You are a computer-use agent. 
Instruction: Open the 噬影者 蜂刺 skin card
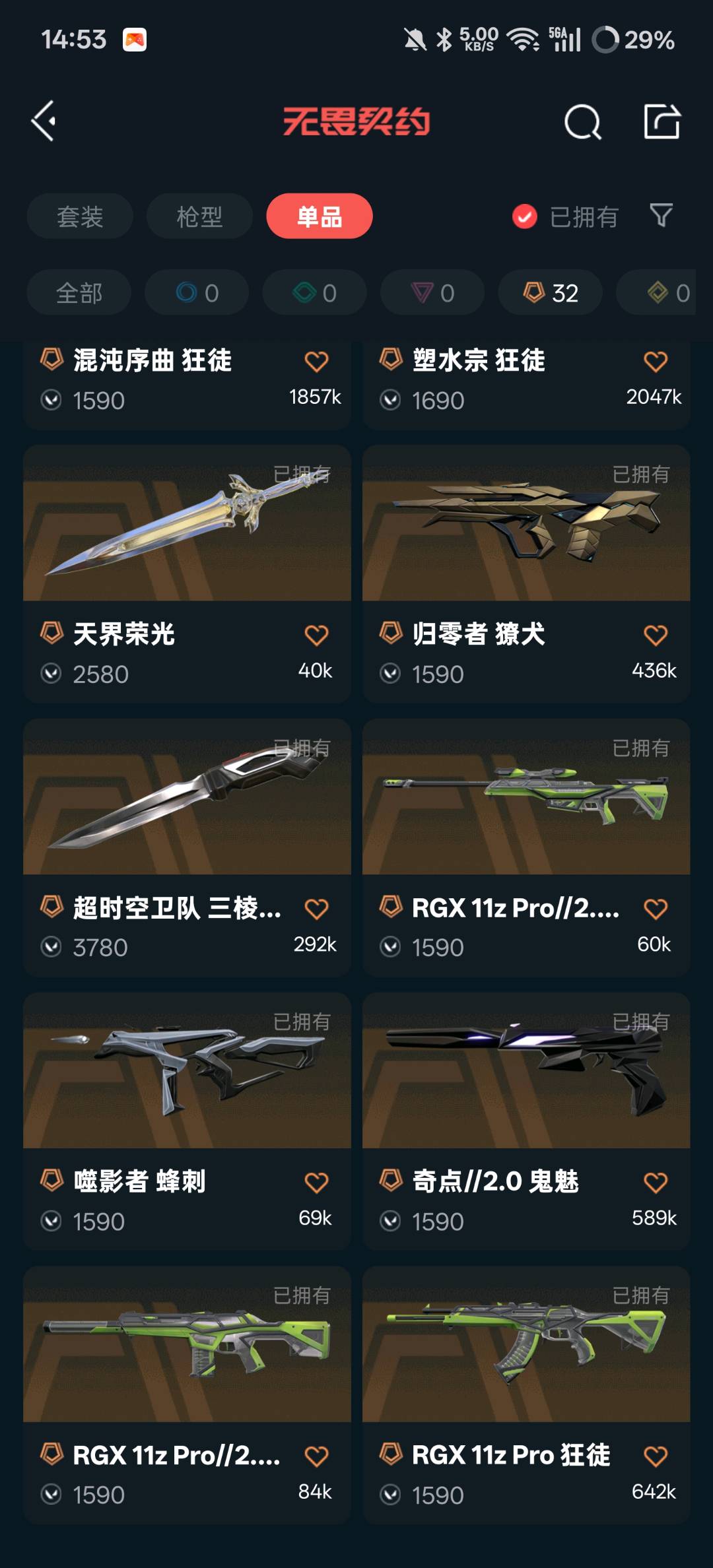click(187, 1122)
